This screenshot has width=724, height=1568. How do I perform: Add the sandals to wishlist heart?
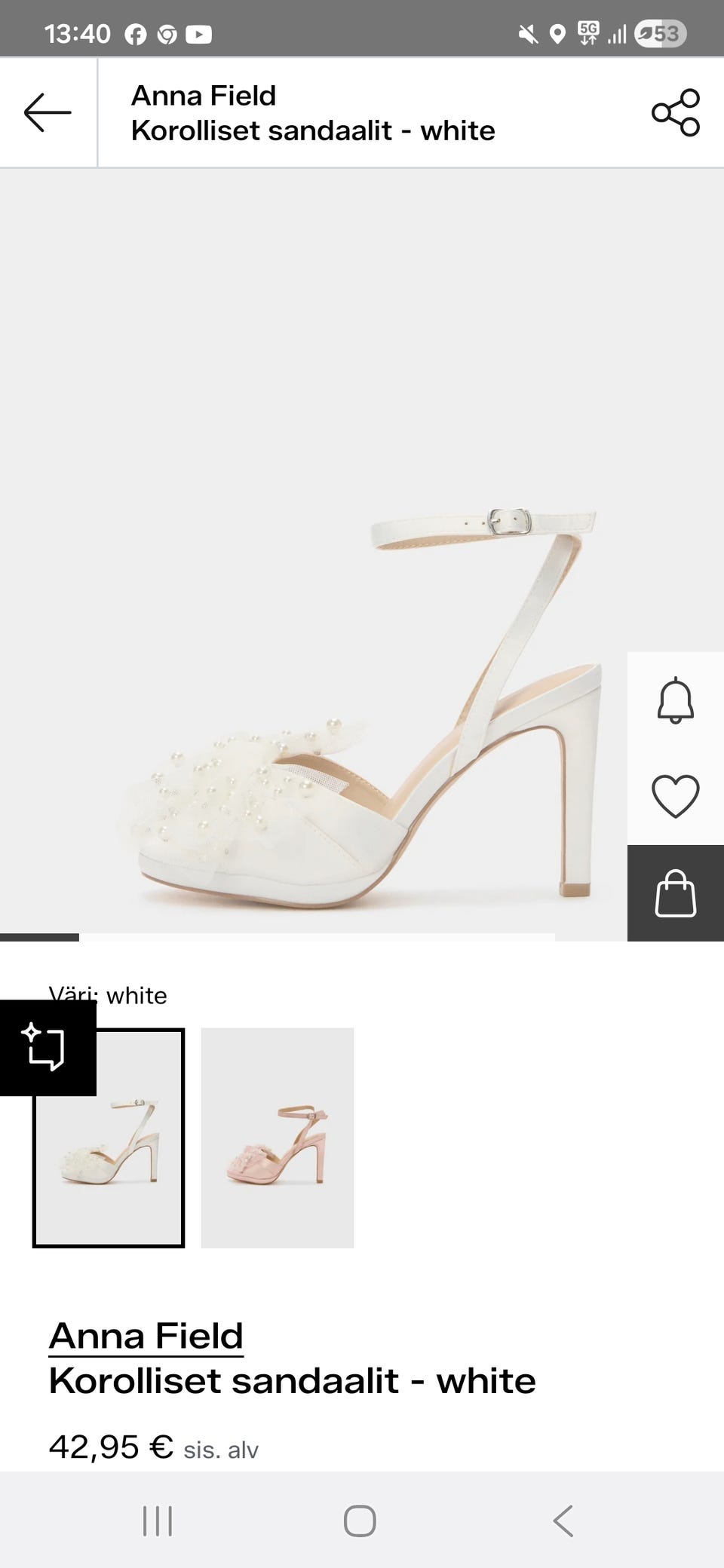point(675,796)
